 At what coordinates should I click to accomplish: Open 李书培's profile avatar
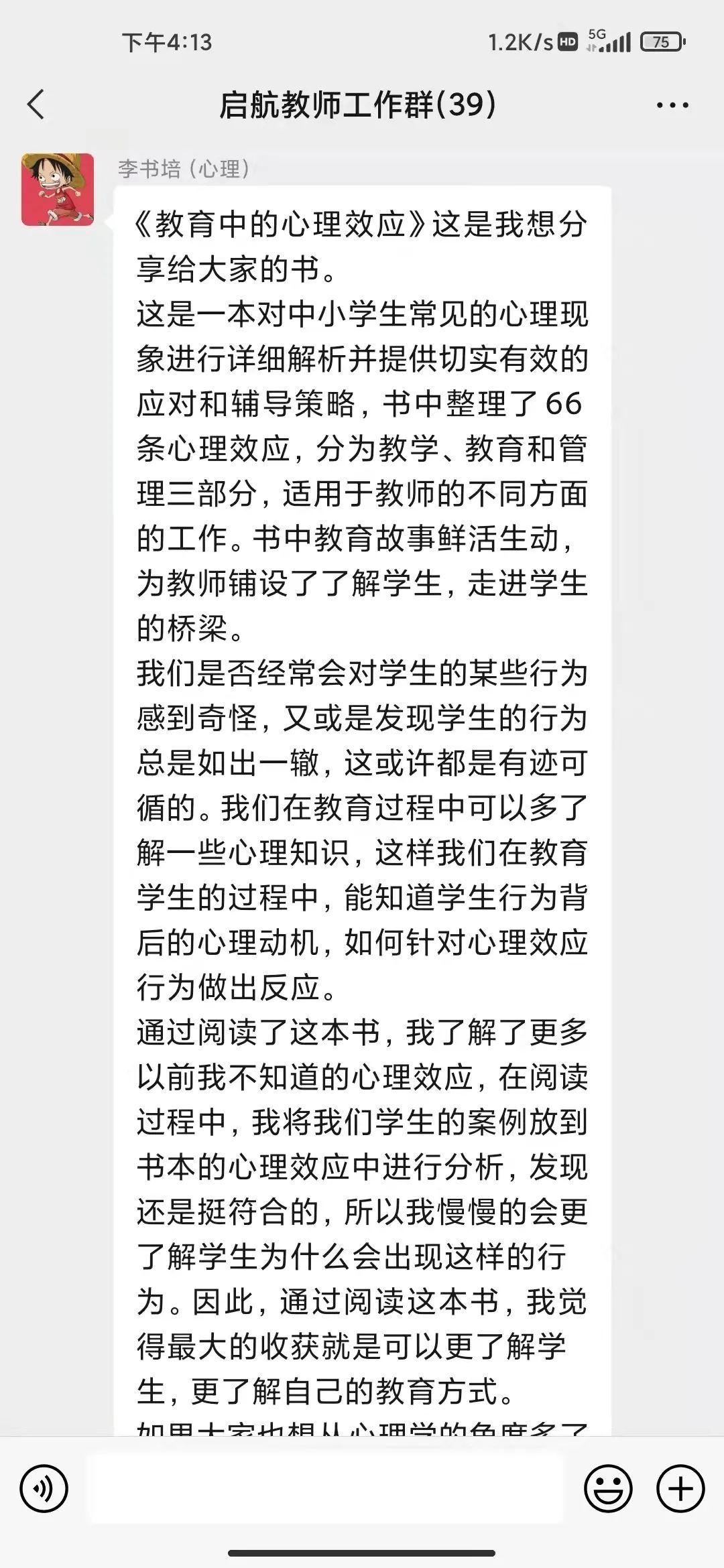pos(58,190)
